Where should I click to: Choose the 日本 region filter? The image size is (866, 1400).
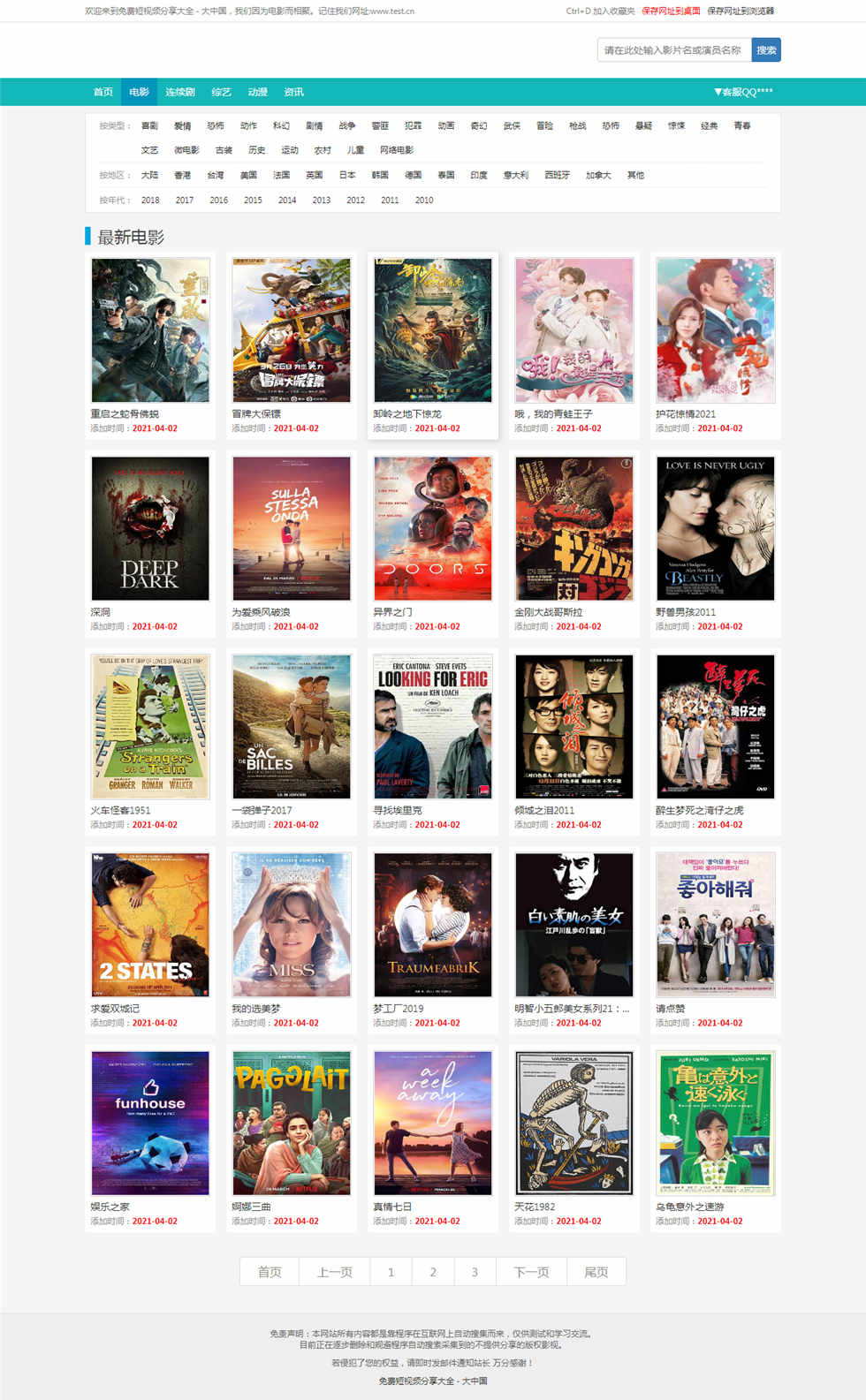[x=347, y=176]
